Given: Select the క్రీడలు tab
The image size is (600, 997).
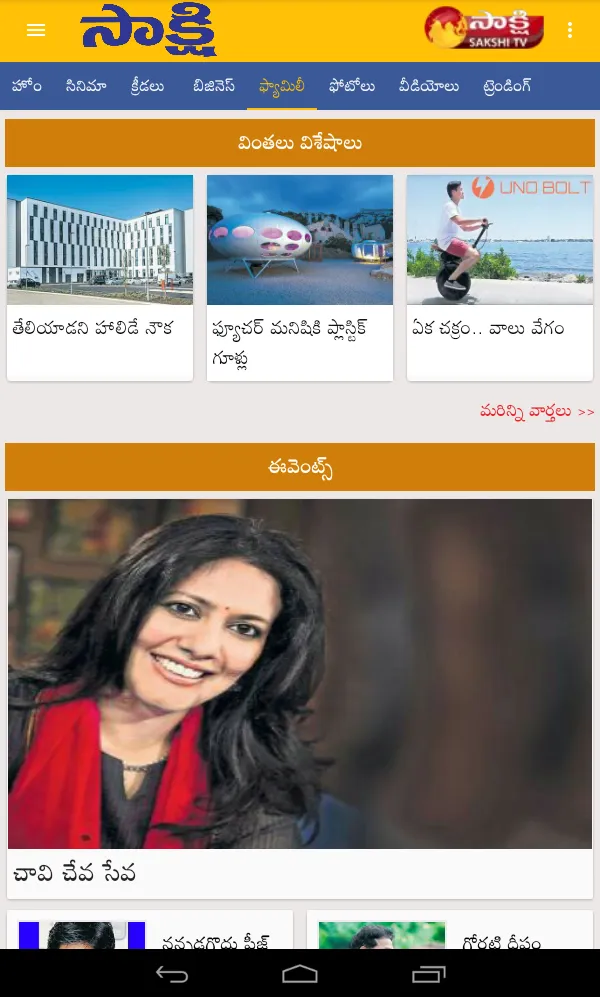Looking at the screenshot, I should click(147, 86).
